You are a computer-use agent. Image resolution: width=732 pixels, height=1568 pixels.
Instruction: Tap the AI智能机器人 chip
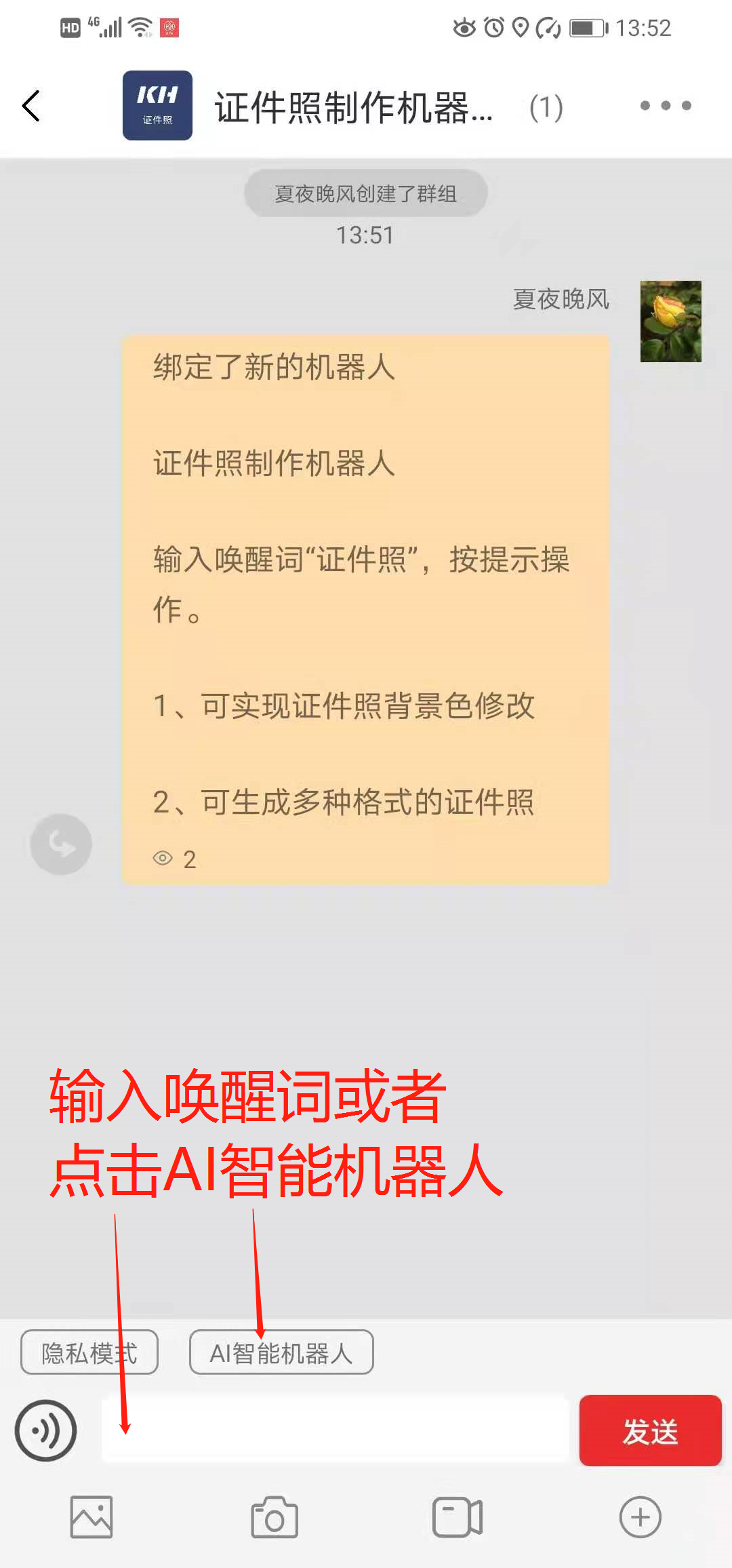281,1352
